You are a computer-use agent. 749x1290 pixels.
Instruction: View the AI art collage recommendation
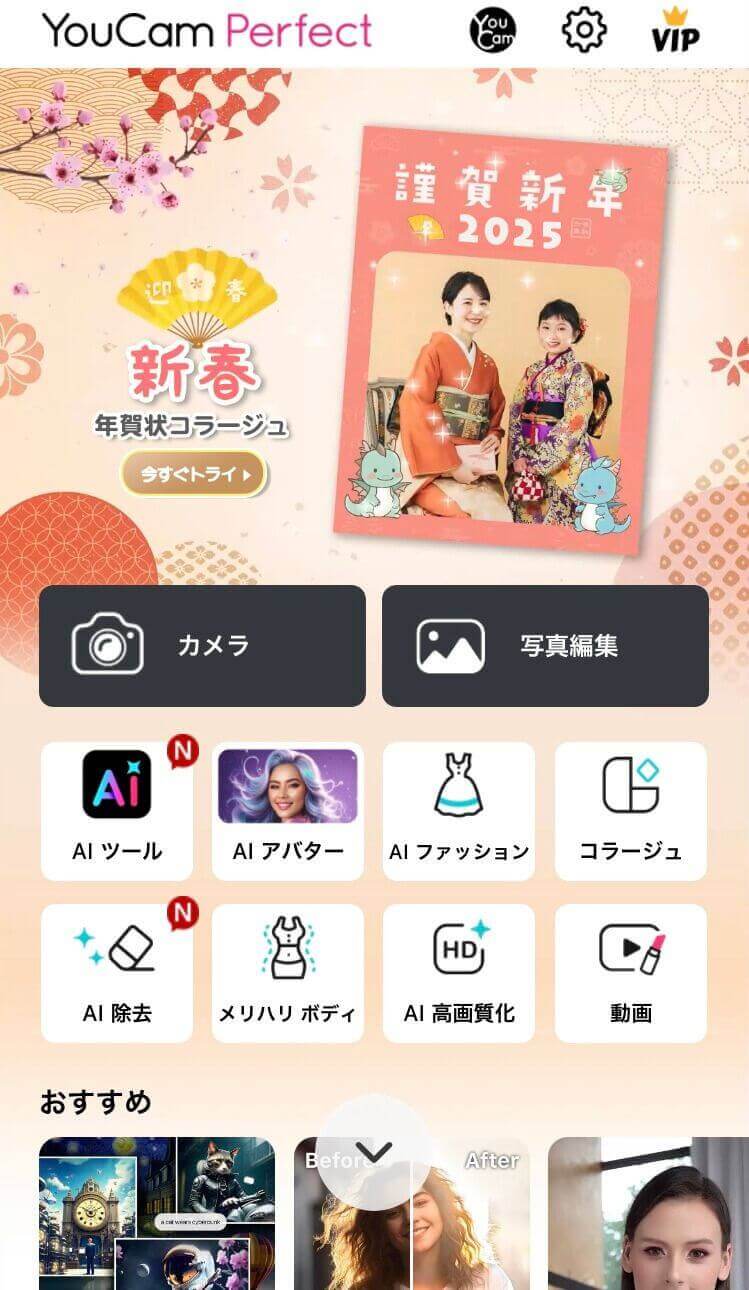click(x=157, y=1214)
